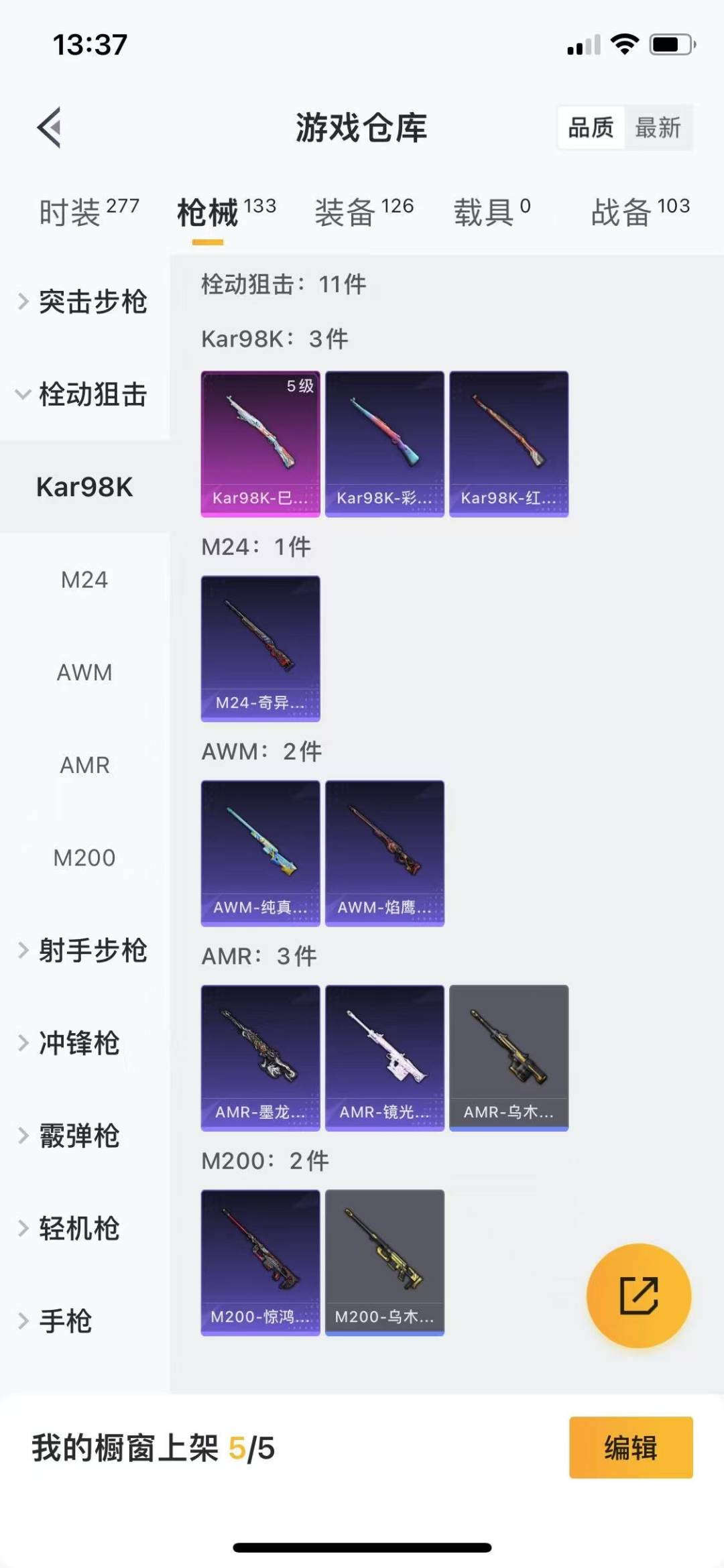This screenshot has height=1568, width=724.
Task: Select AWM in the sidebar
Action: click(84, 672)
